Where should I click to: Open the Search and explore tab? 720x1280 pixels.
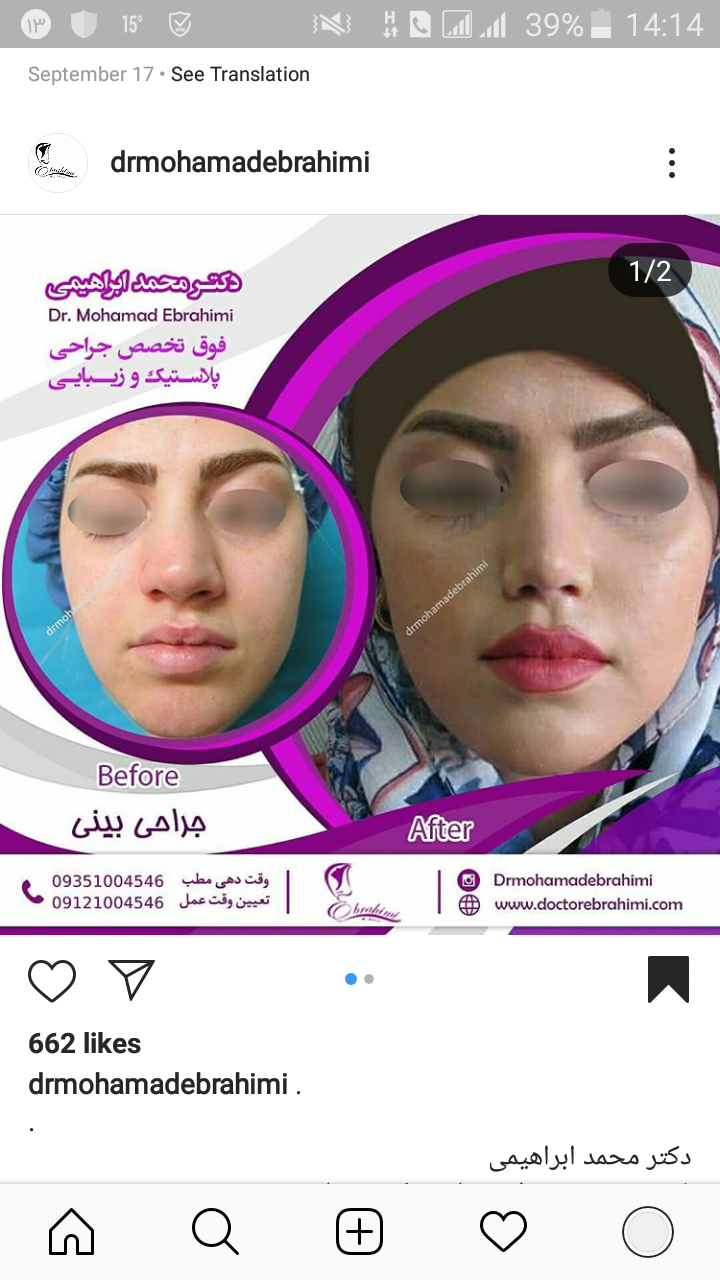(215, 1231)
